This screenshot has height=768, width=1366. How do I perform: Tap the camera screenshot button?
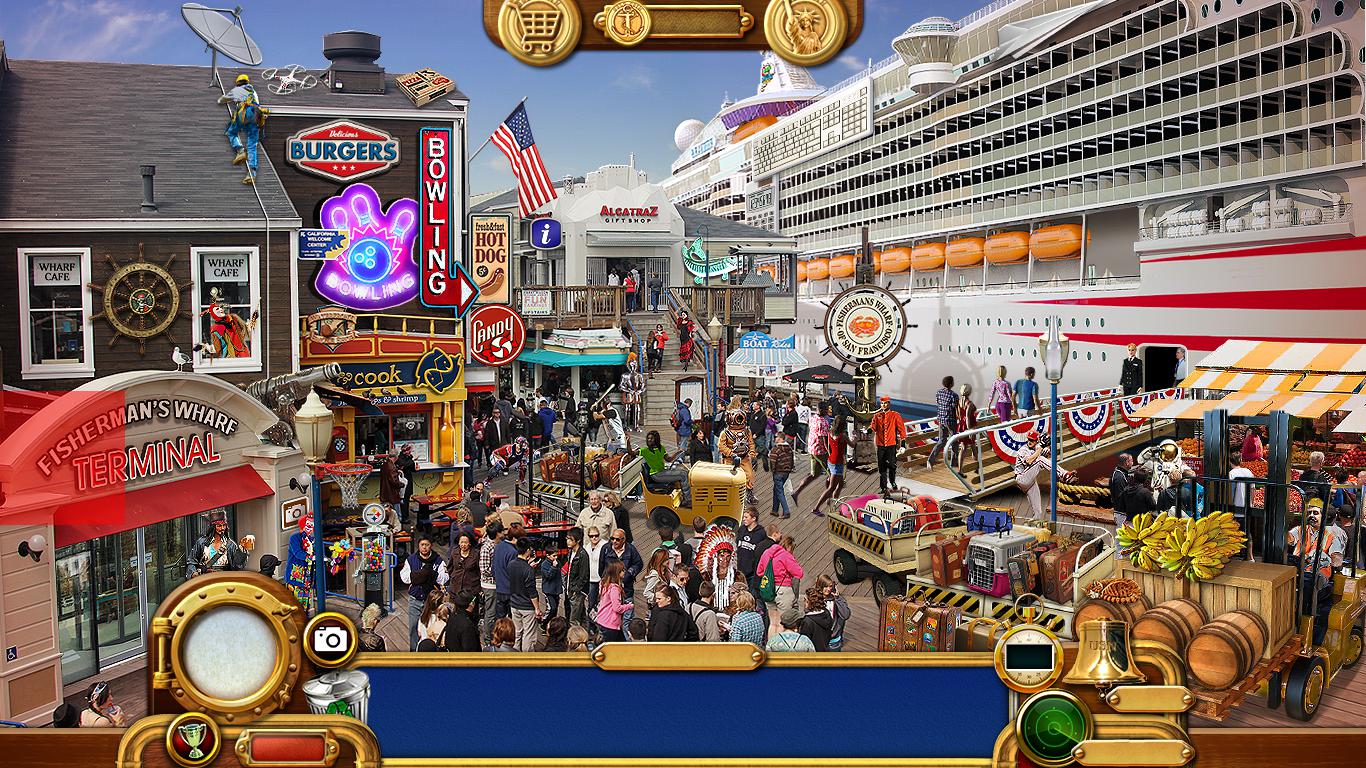(x=329, y=639)
